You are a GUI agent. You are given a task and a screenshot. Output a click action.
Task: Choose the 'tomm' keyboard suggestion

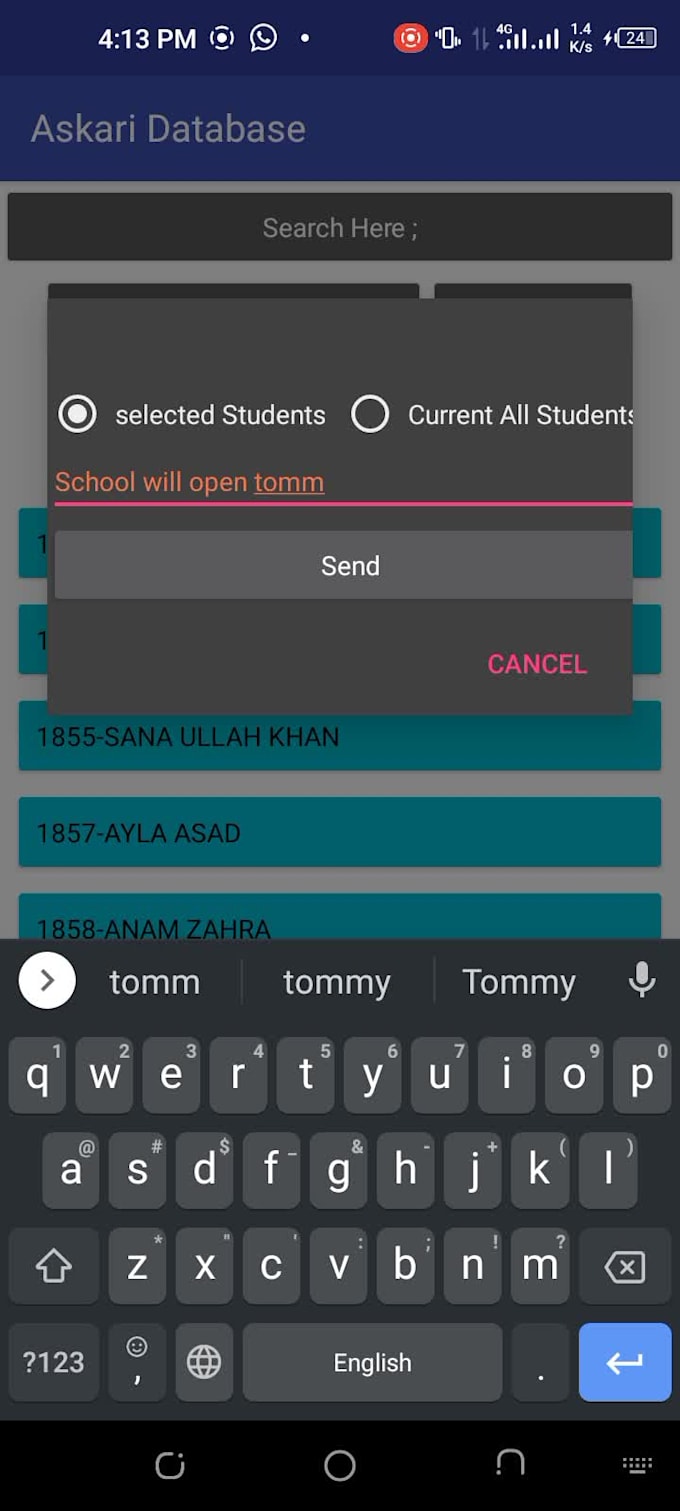154,982
